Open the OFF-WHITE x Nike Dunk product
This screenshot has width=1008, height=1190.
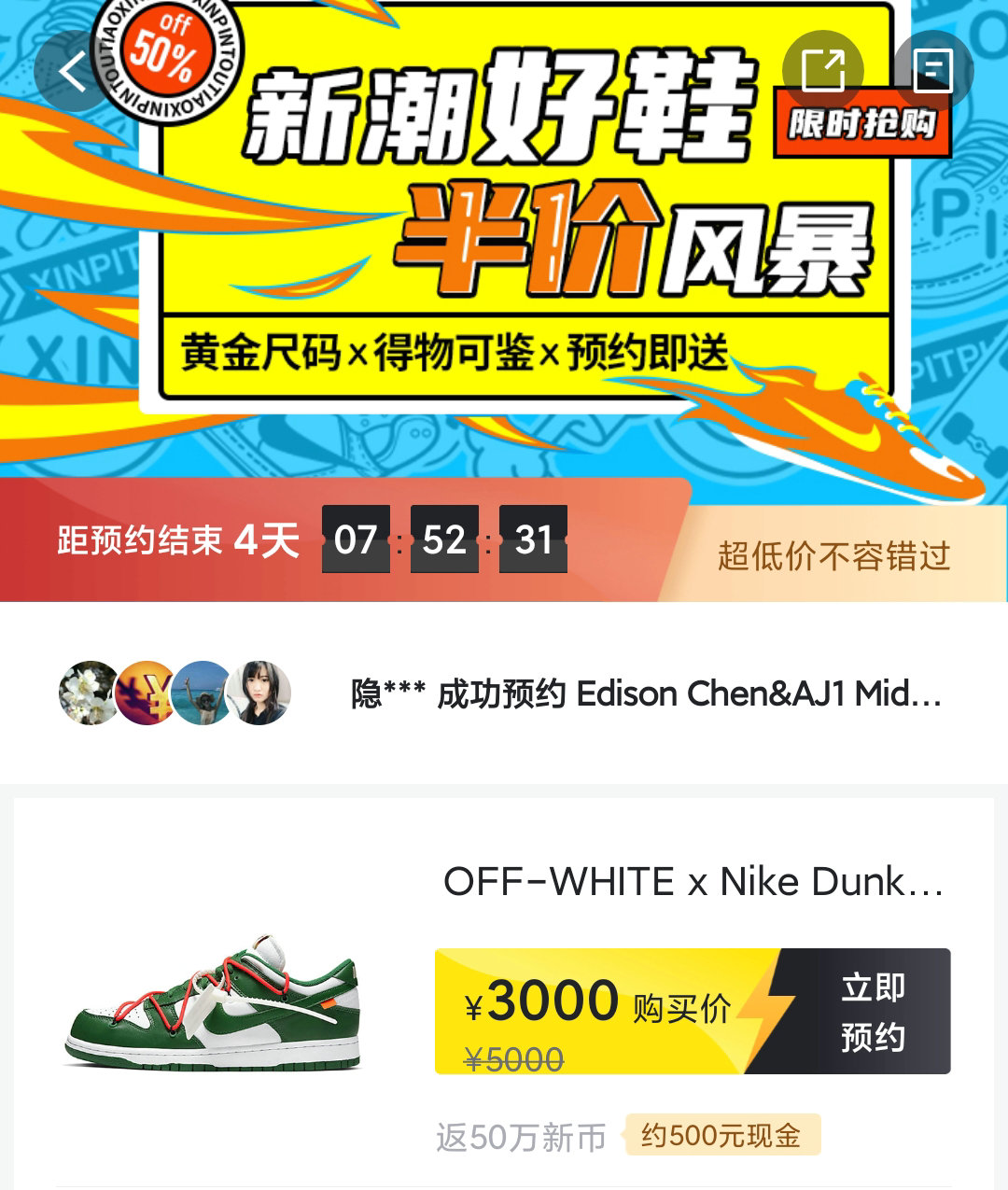click(x=692, y=882)
